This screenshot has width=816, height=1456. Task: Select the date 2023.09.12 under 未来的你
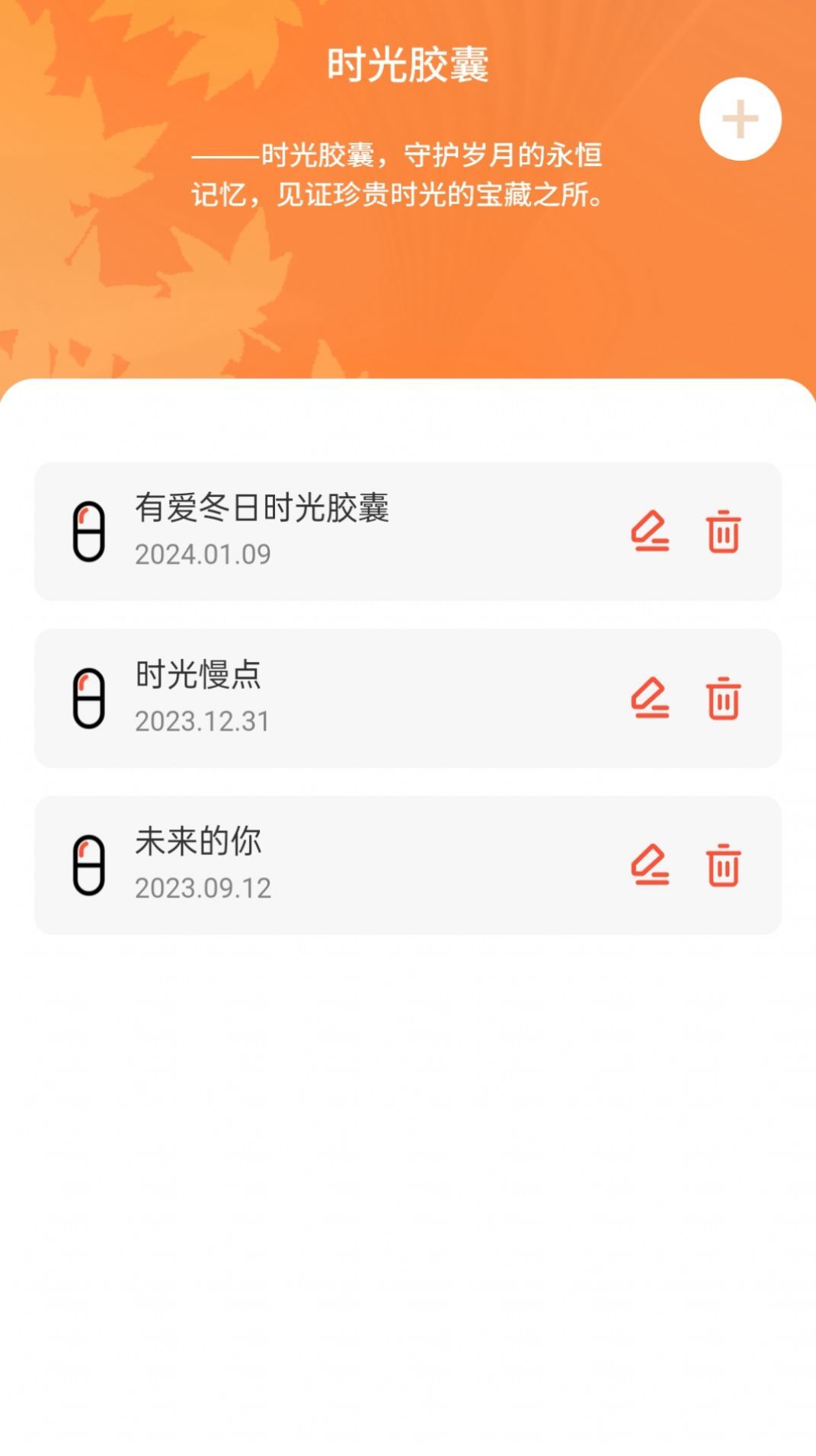[x=202, y=887]
